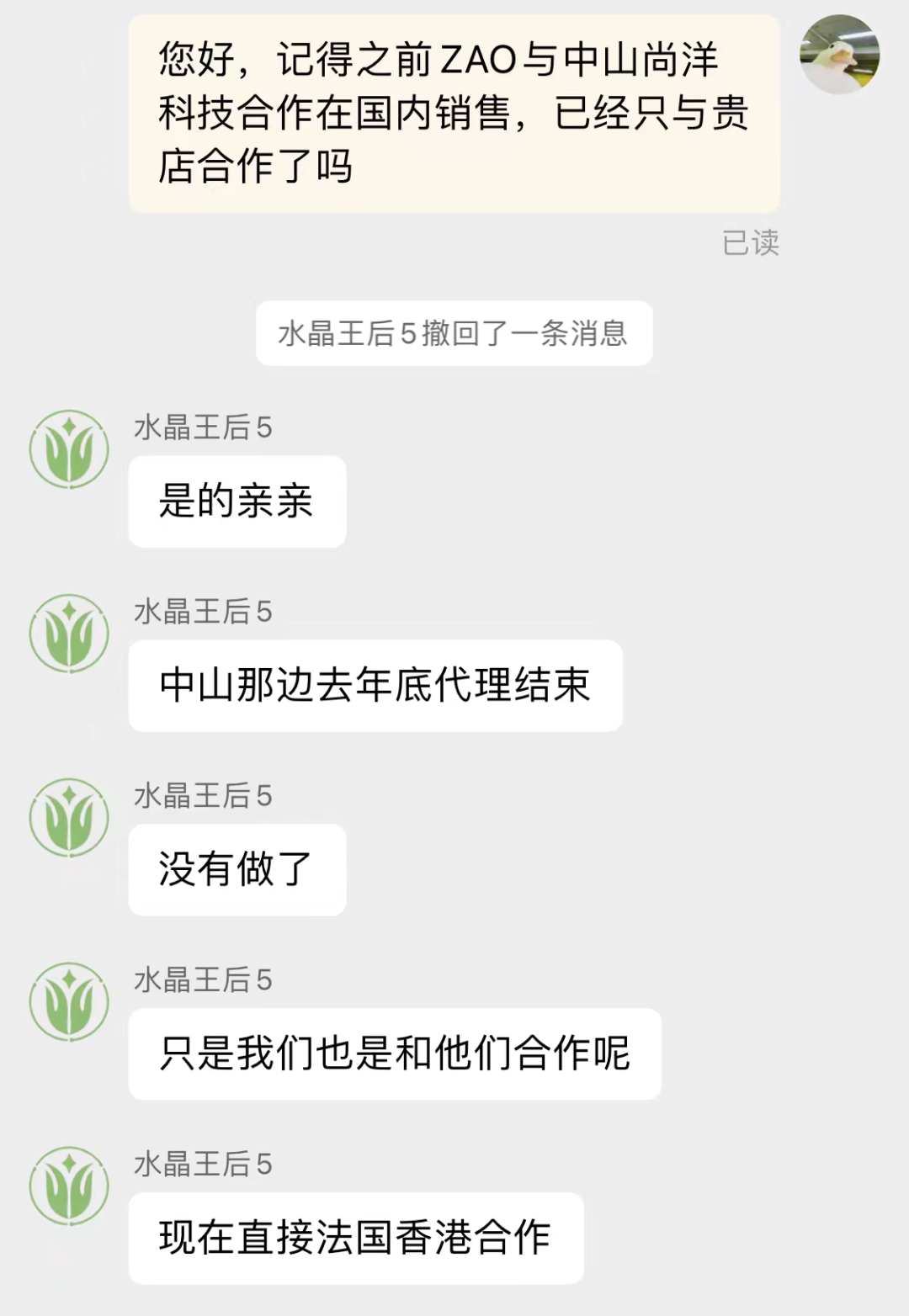Tap 水晶王后5 avatar beside 是的亲亲
This screenshot has height=1316, width=909.
click(69, 449)
